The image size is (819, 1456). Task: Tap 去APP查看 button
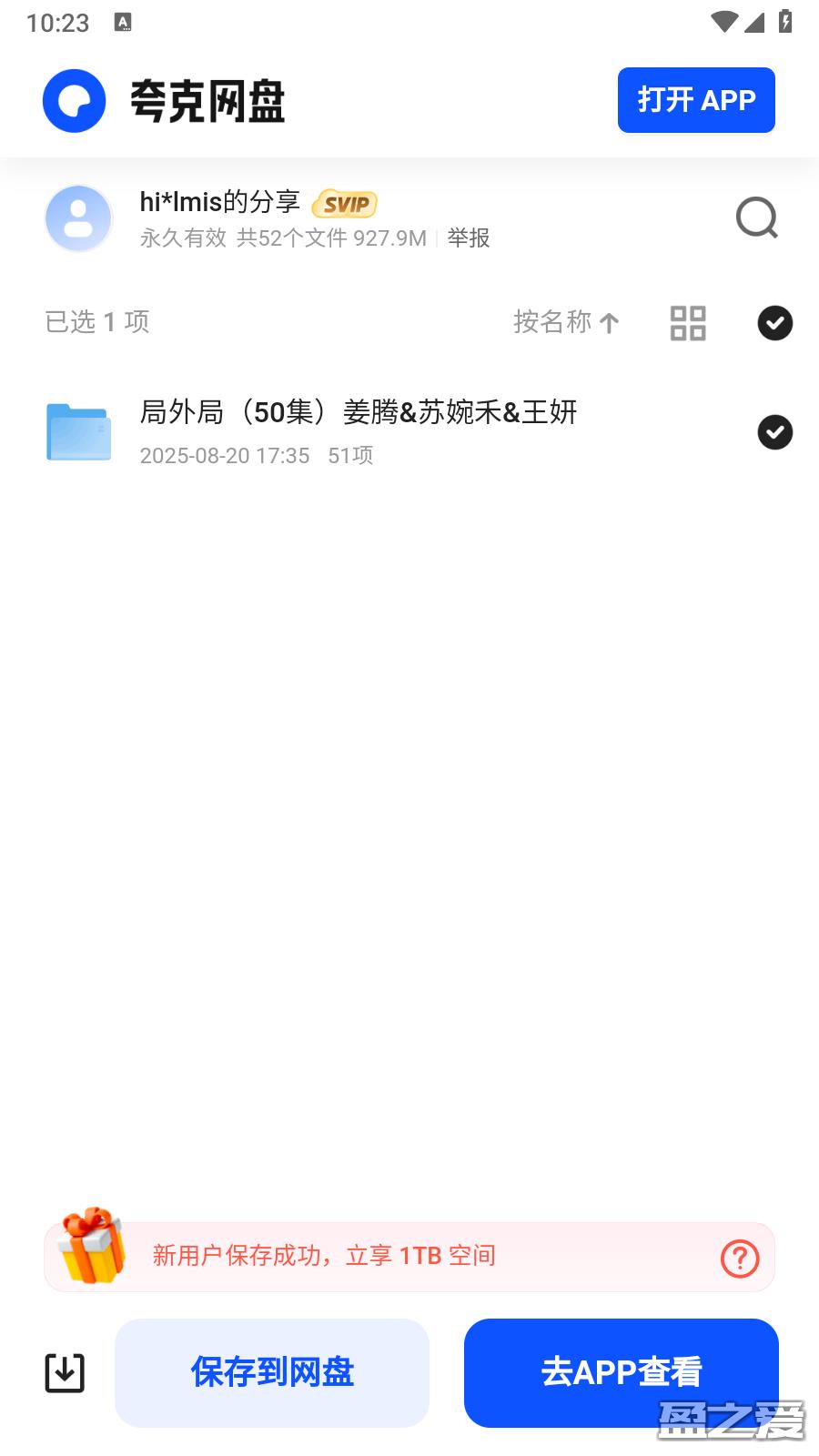pyautogui.click(x=622, y=1372)
